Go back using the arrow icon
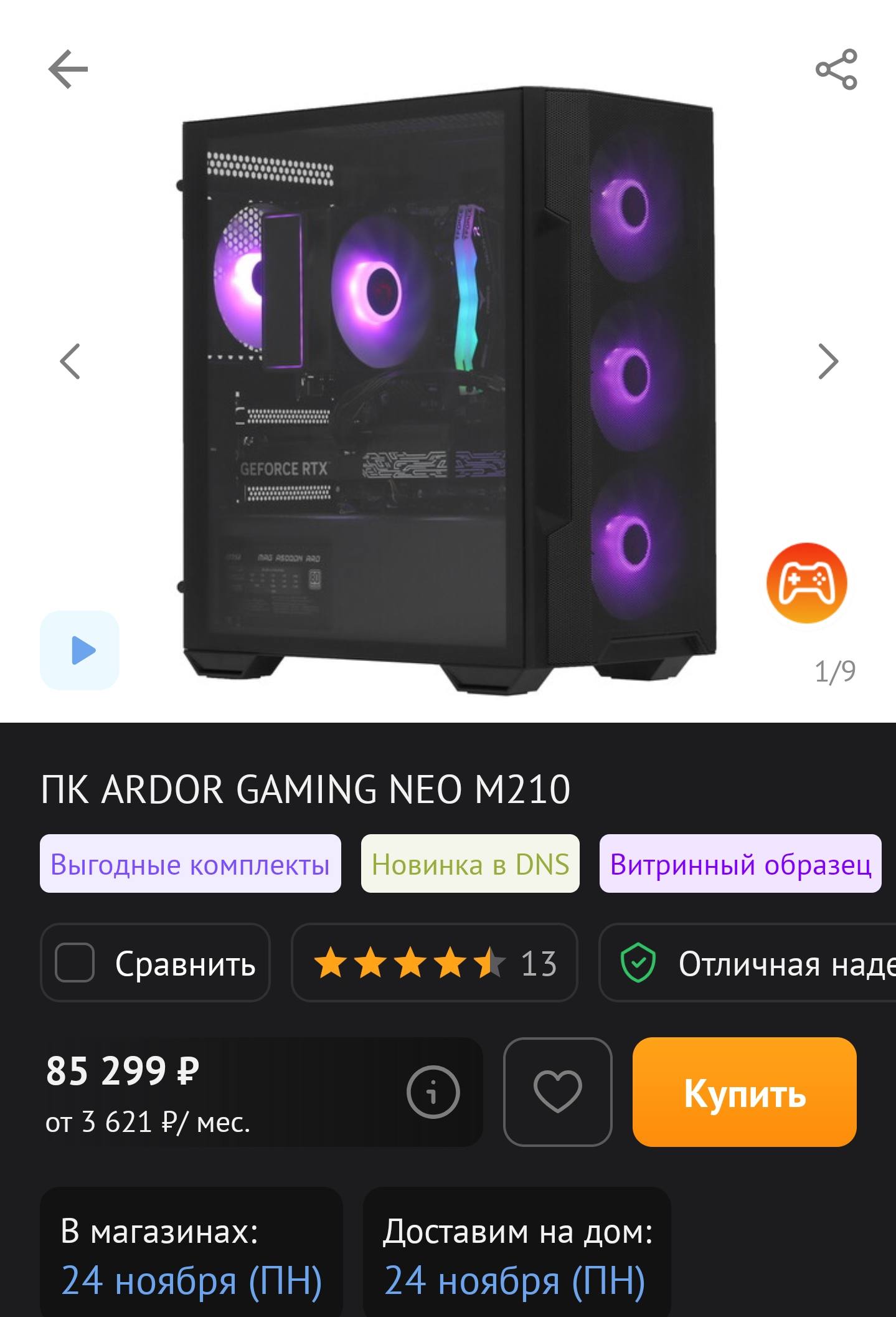The height and width of the screenshot is (1317, 896). (x=68, y=69)
